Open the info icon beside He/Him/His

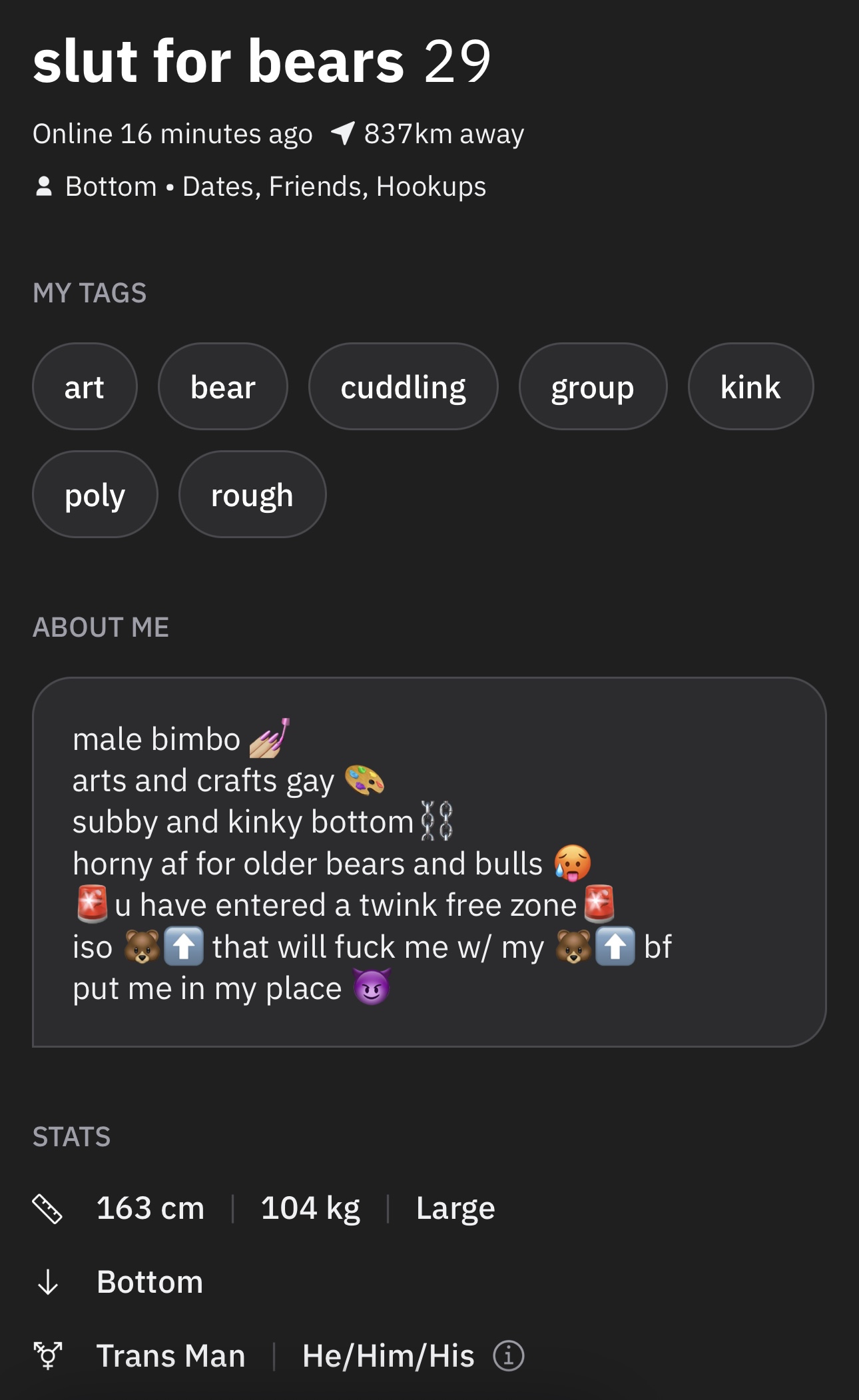tap(509, 1356)
